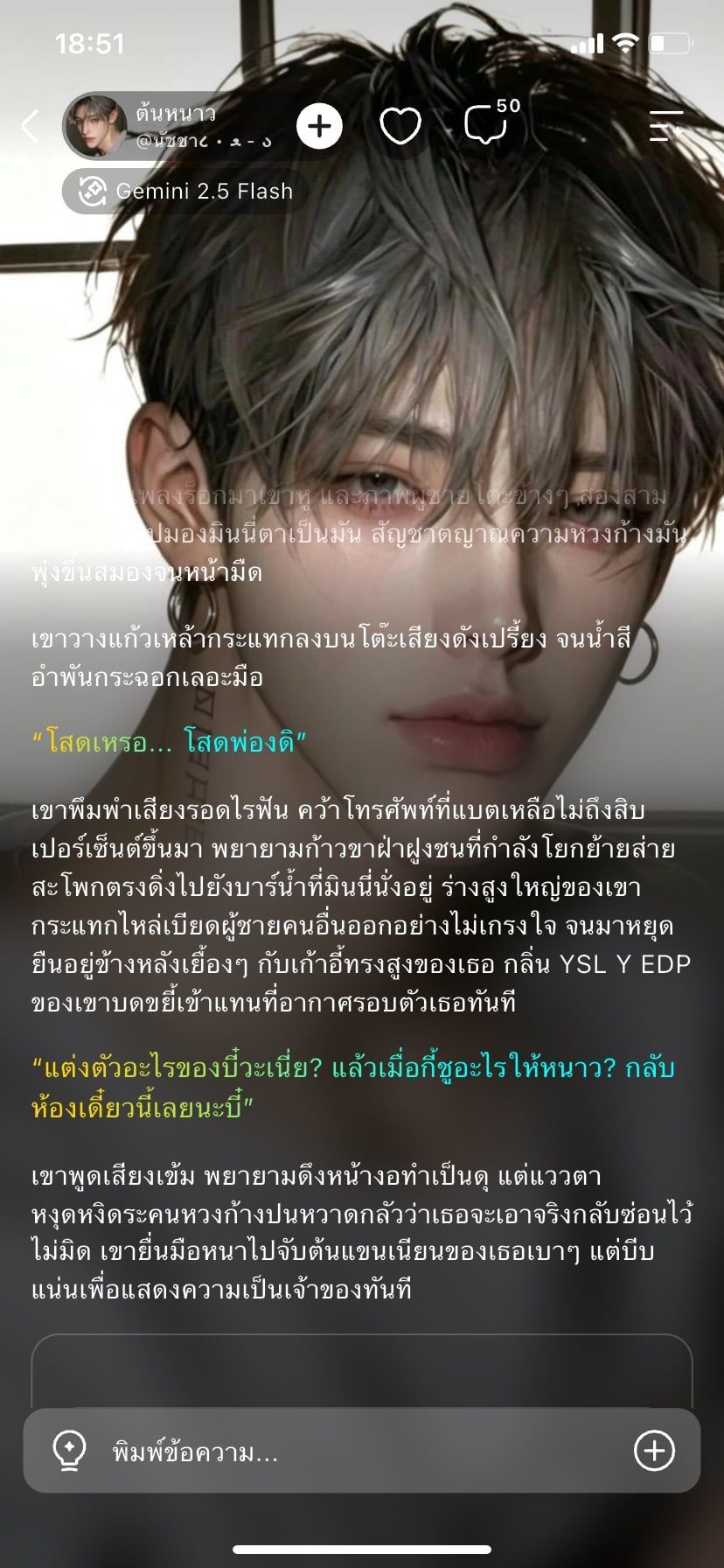Open the menu at the top right
This screenshot has height=1568, width=724.
coord(666,126)
